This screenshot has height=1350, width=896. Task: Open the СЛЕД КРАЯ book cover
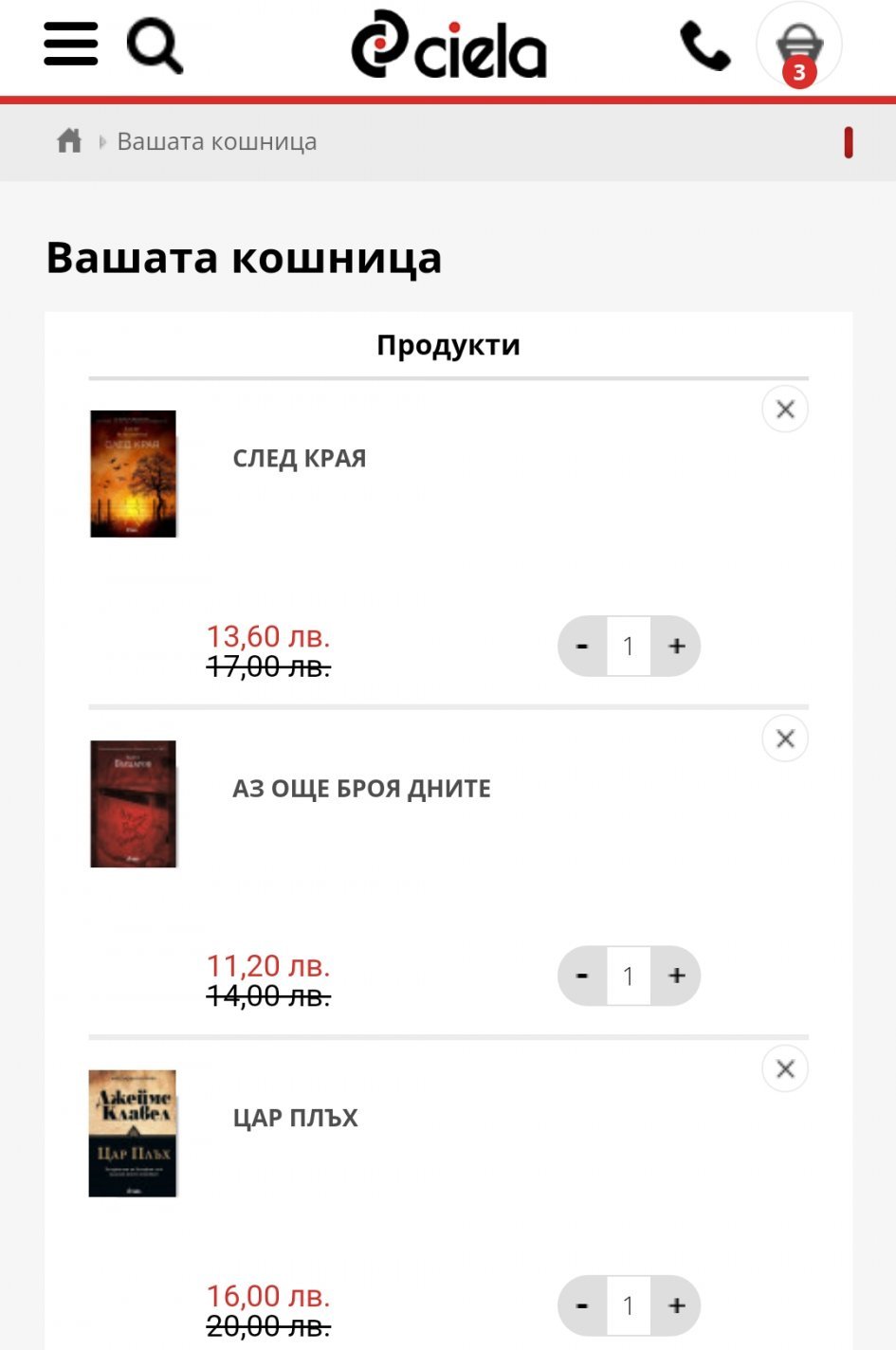[133, 474]
